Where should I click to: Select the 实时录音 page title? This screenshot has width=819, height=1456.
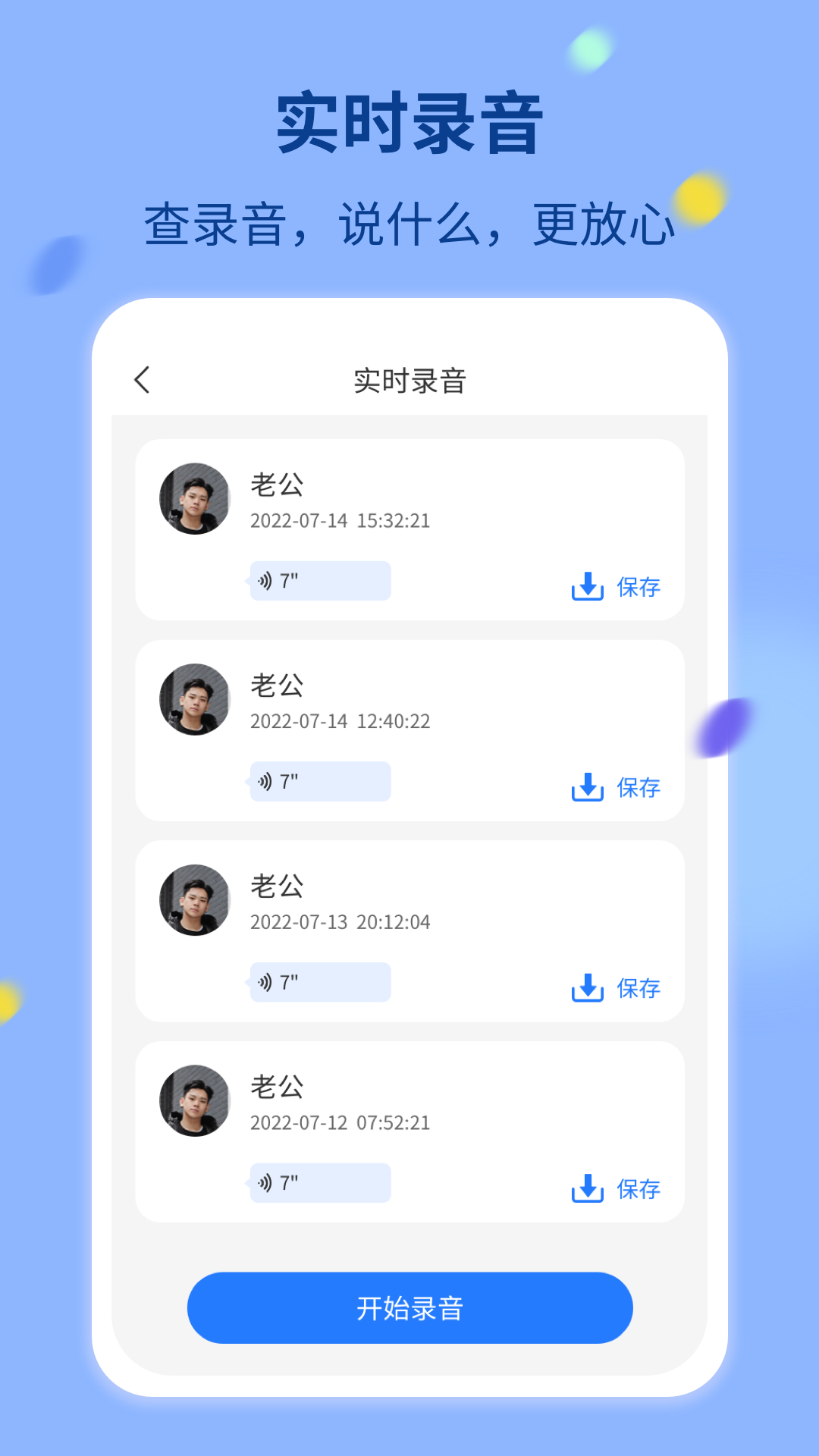[409, 381]
